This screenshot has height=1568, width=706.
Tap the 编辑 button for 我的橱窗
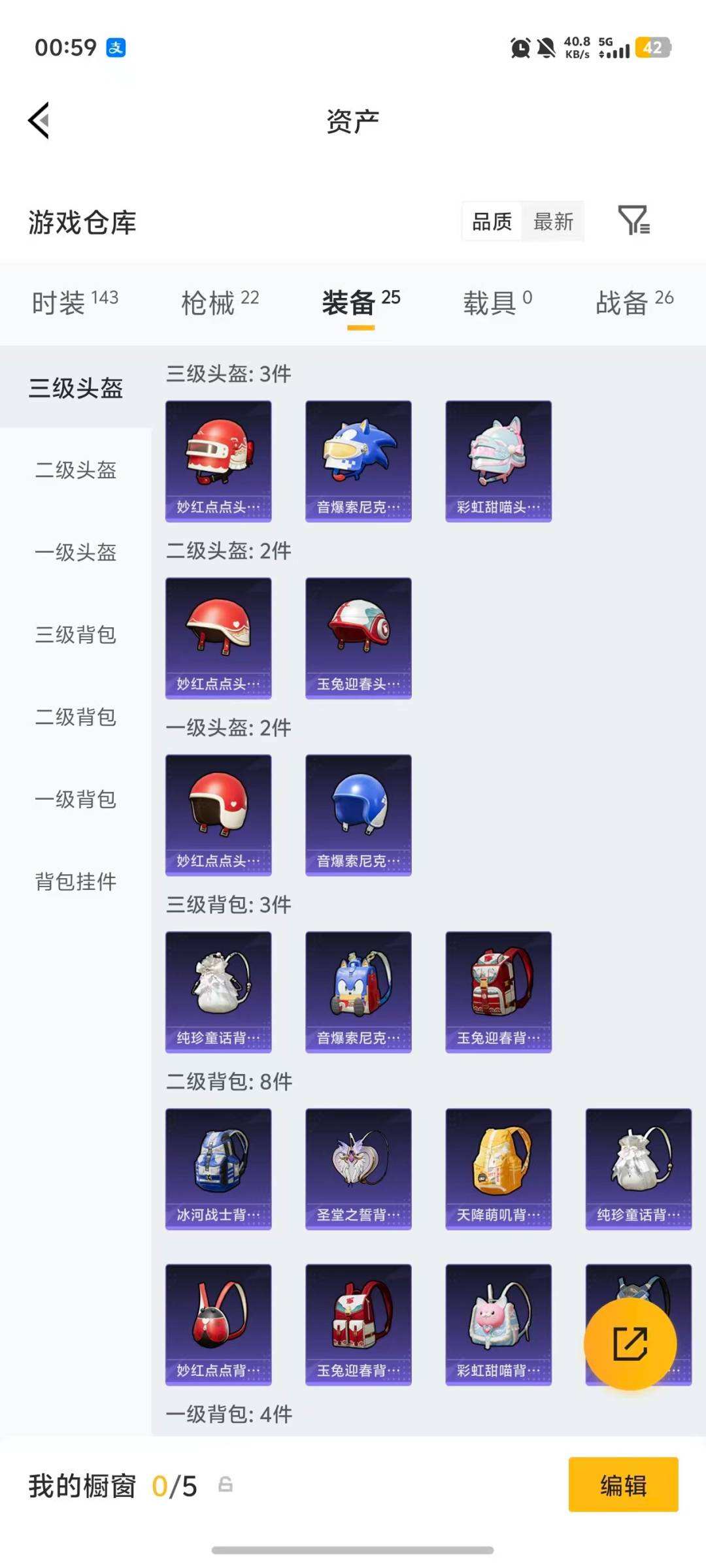[623, 1485]
